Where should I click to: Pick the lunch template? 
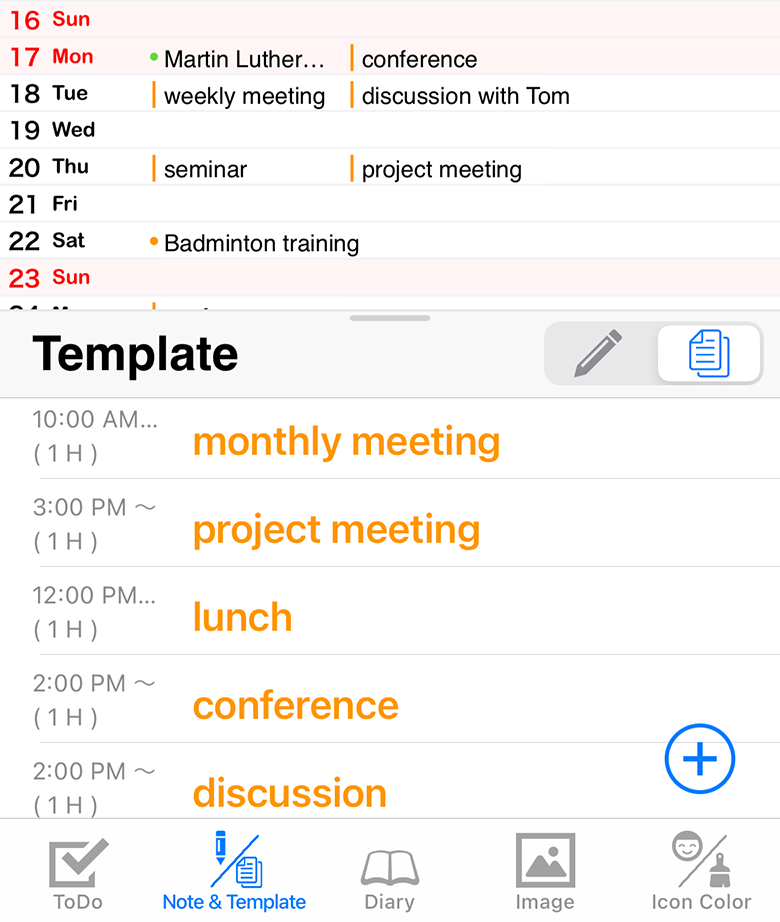(x=242, y=617)
